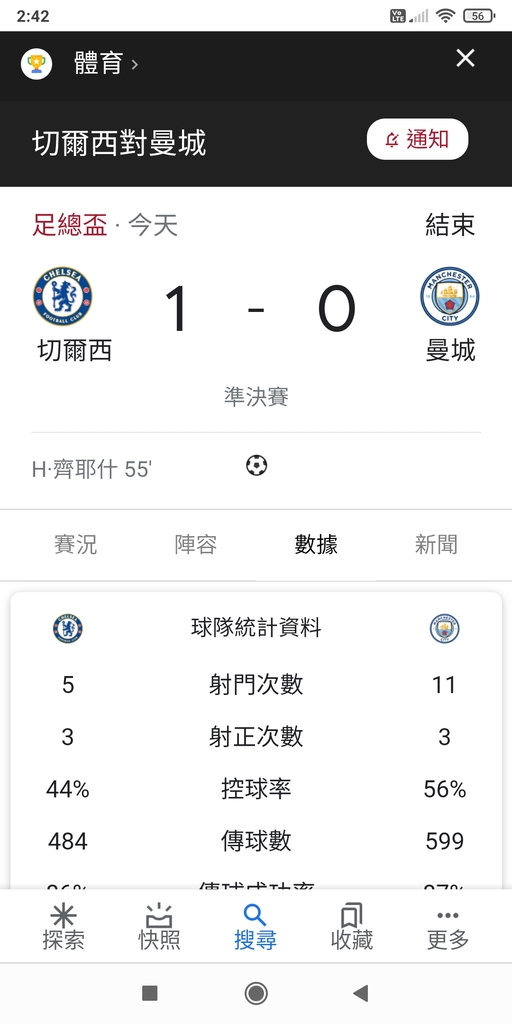Open the 體育 sports category link
The width and height of the screenshot is (512, 1024).
click(105, 64)
